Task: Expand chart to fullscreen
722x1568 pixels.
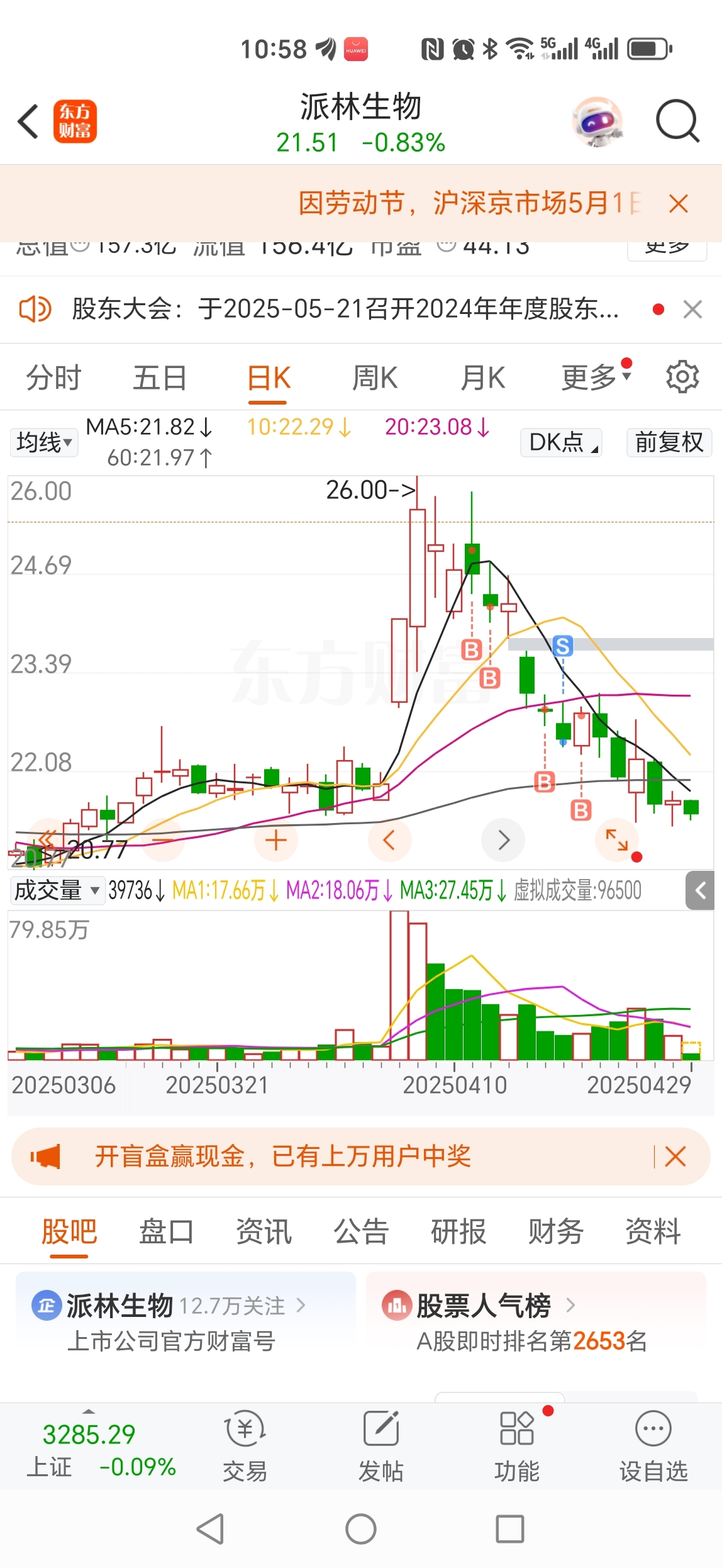Action: (617, 840)
